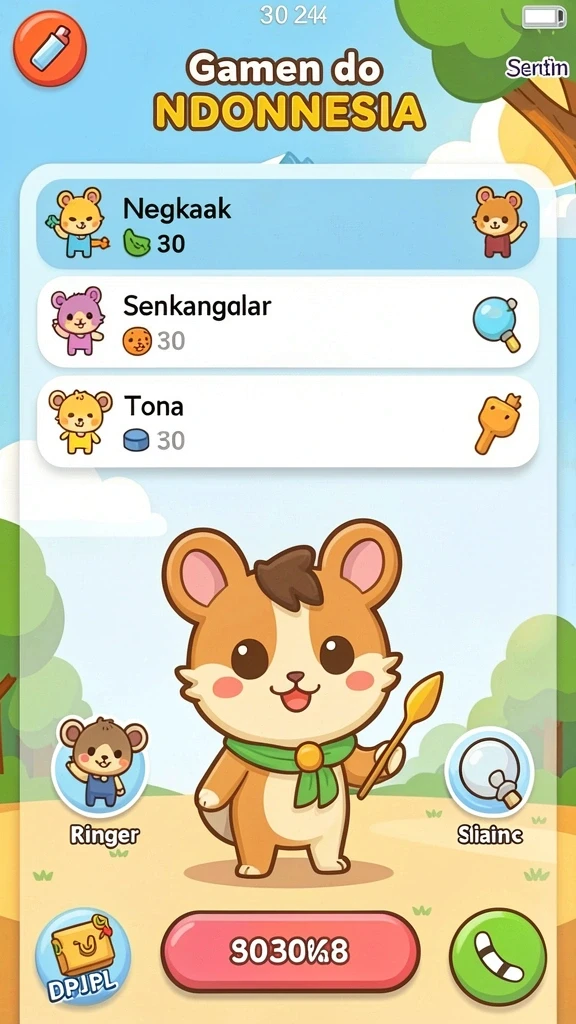Choose the Tona row
The height and width of the screenshot is (1024, 576).
[288, 421]
